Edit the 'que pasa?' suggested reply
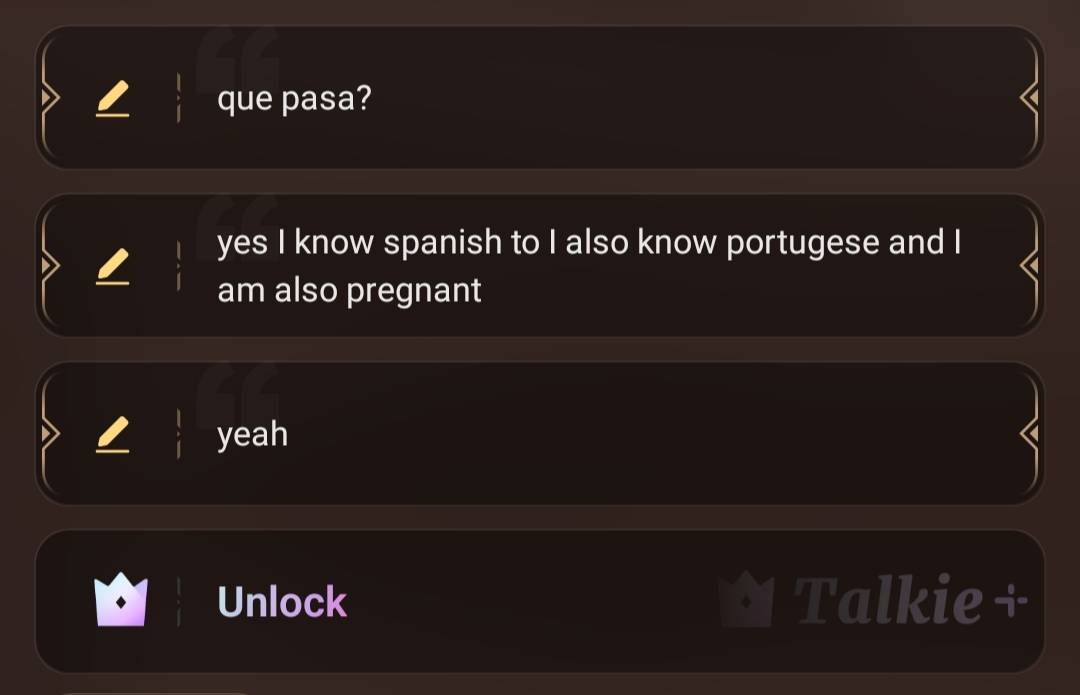This screenshot has height=695, width=1080. click(x=112, y=99)
